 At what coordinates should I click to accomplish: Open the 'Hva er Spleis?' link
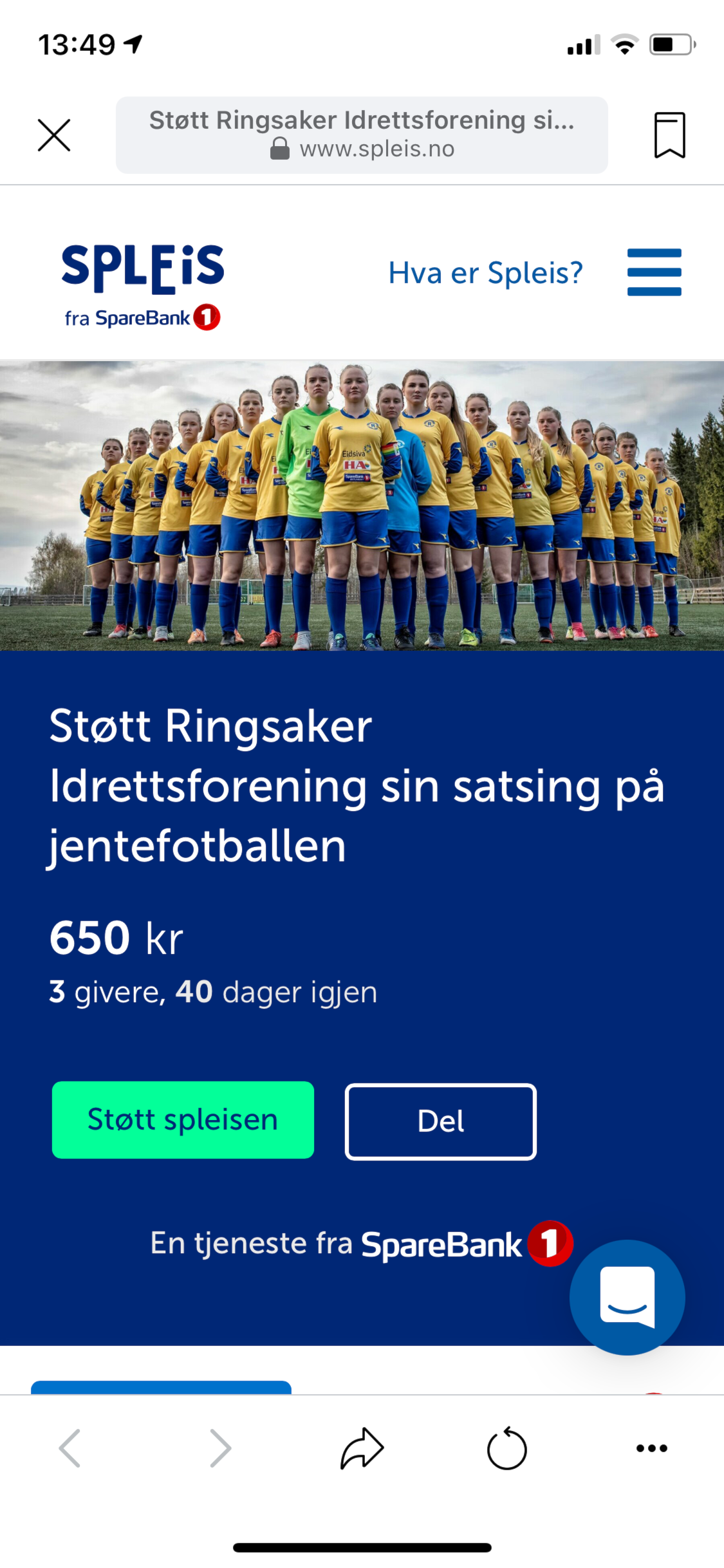[x=485, y=273]
